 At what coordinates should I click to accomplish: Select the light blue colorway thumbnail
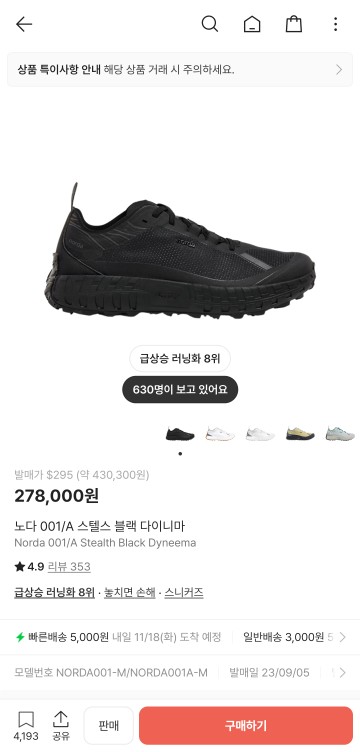(x=340, y=434)
